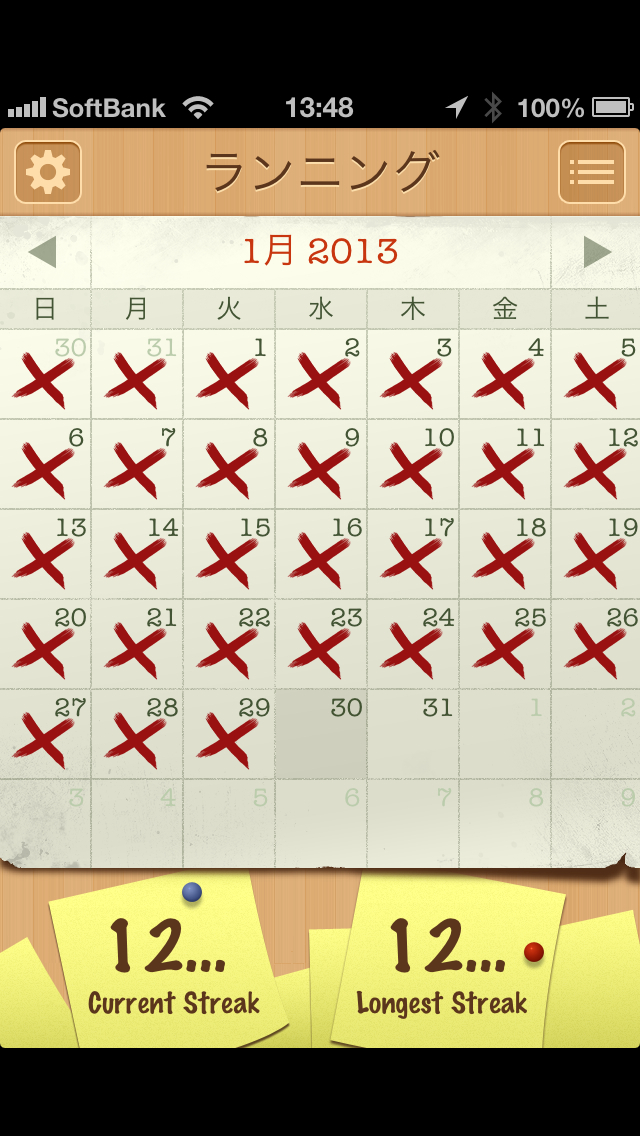
Task: Toggle the mark on January 10
Action: [413, 465]
